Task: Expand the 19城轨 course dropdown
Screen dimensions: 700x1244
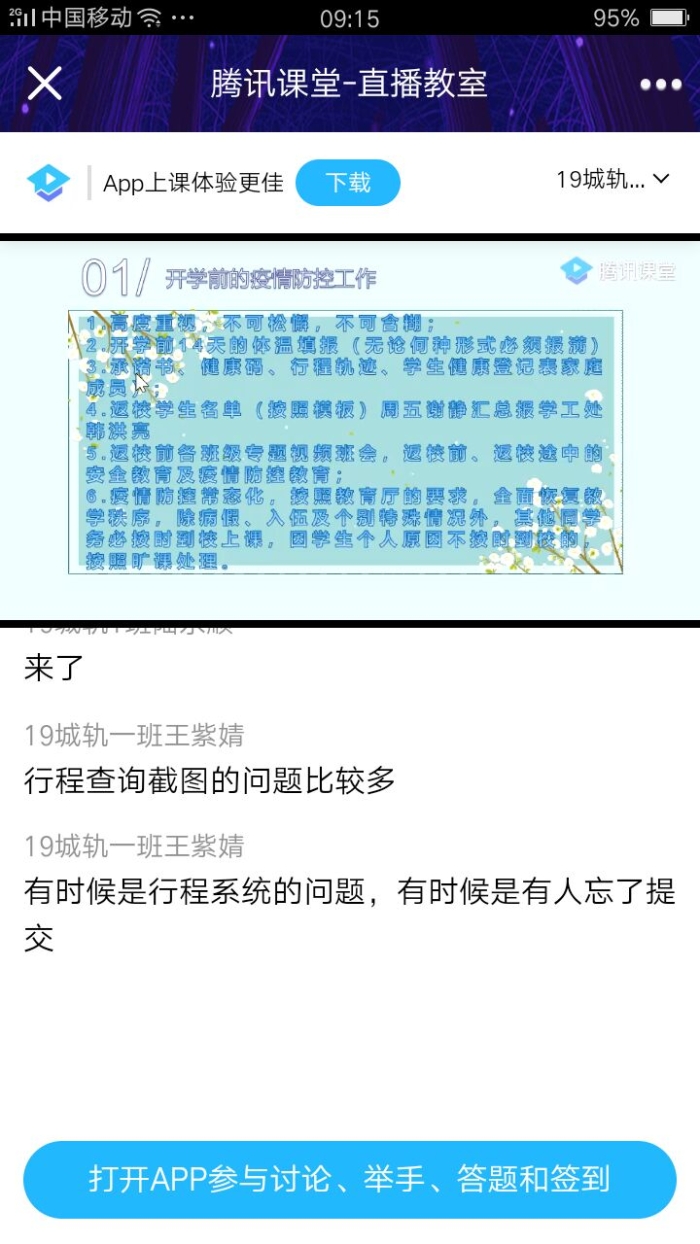Action: [x=612, y=180]
